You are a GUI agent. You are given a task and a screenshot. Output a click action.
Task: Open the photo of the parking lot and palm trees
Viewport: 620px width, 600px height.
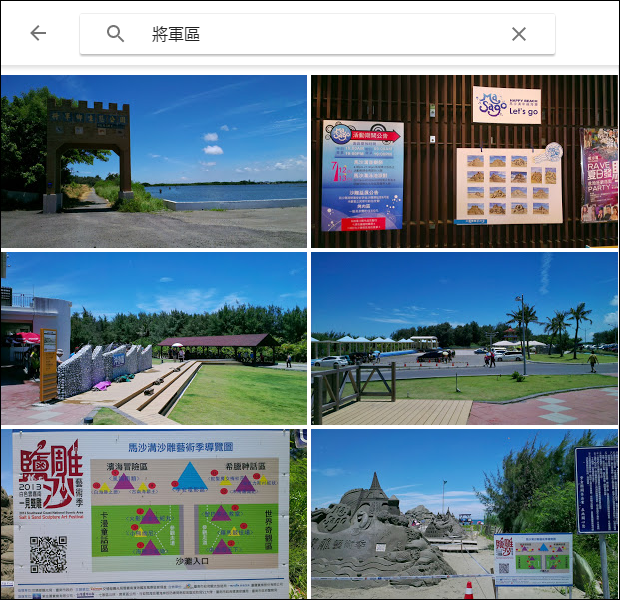pyautogui.click(x=464, y=338)
